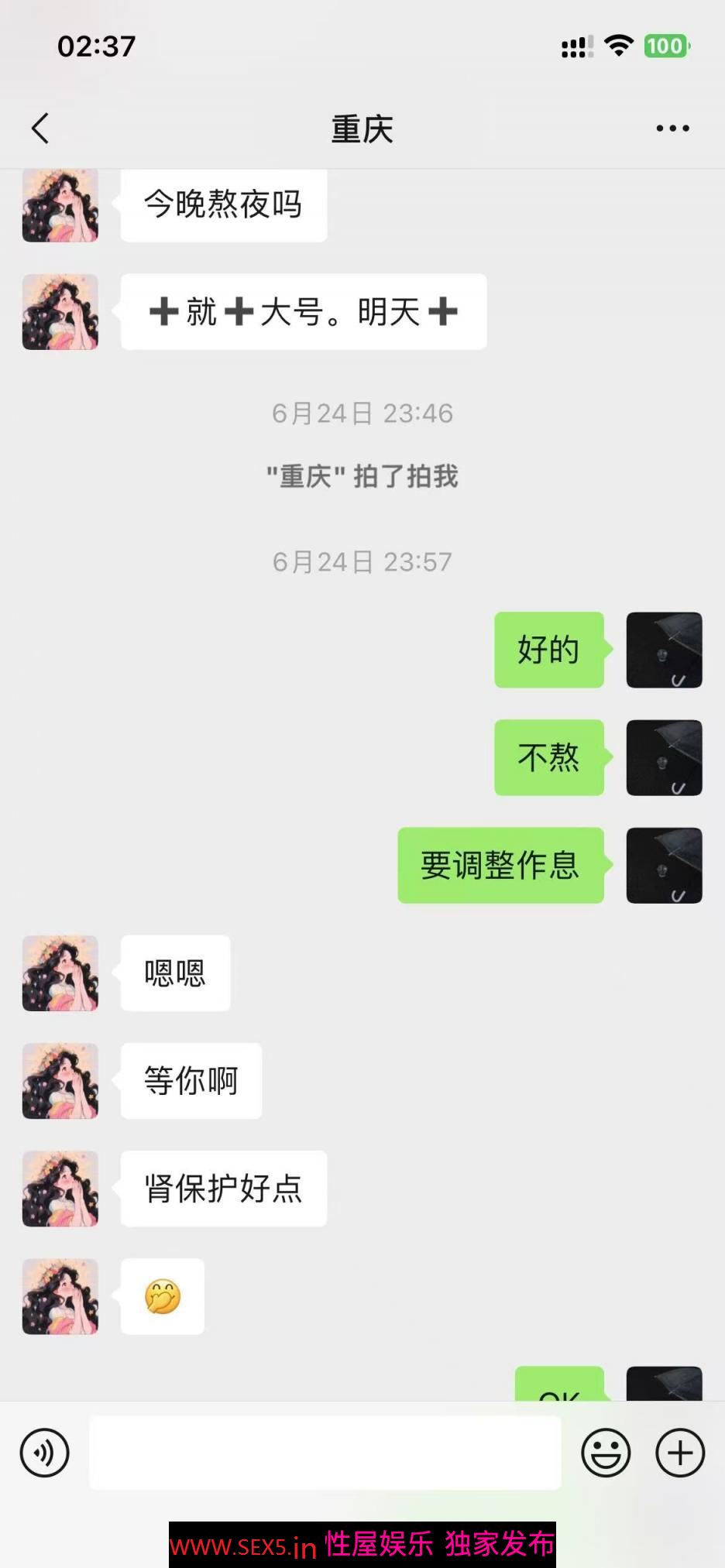Open the emoji sticker panel
Screen dimensions: 725x1568
(x=606, y=1453)
